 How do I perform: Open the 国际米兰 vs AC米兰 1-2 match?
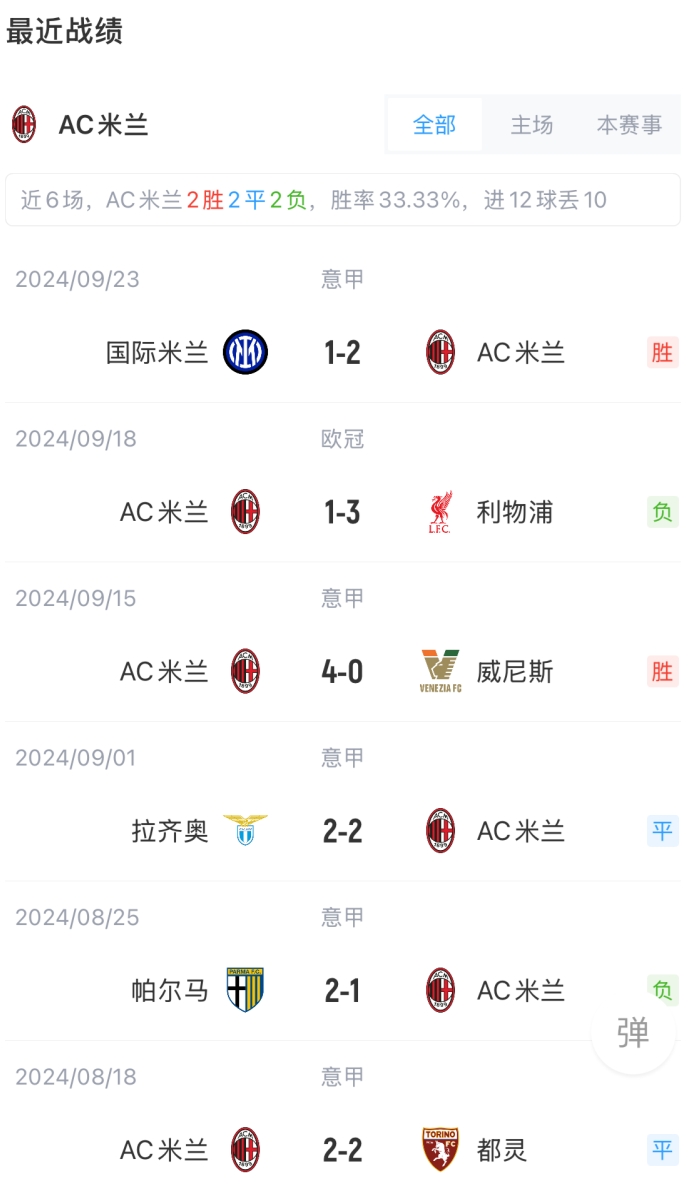[x=342, y=352]
